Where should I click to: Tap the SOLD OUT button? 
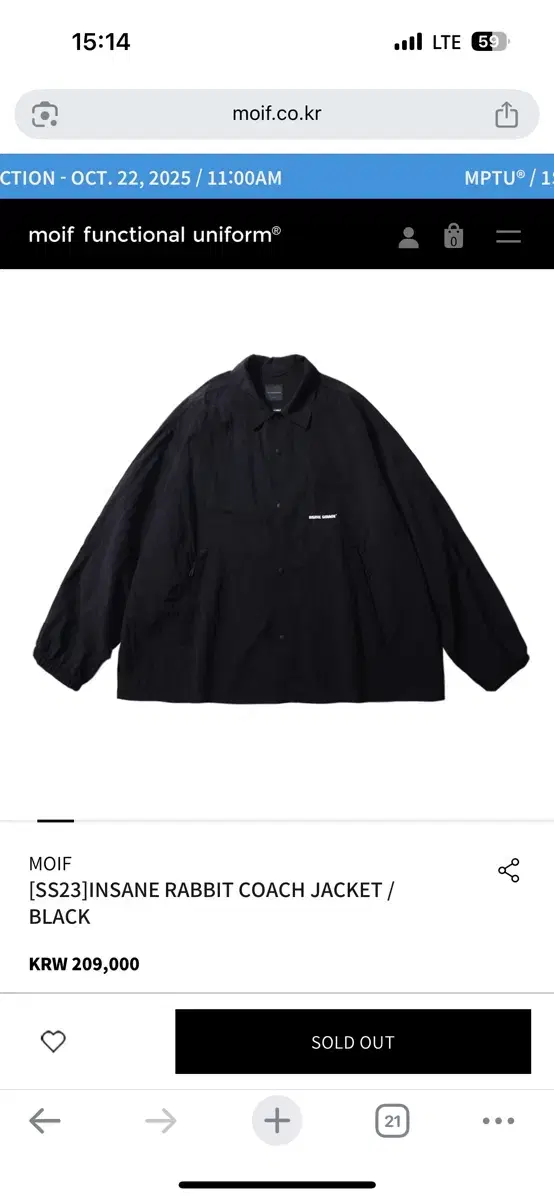(353, 1041)
